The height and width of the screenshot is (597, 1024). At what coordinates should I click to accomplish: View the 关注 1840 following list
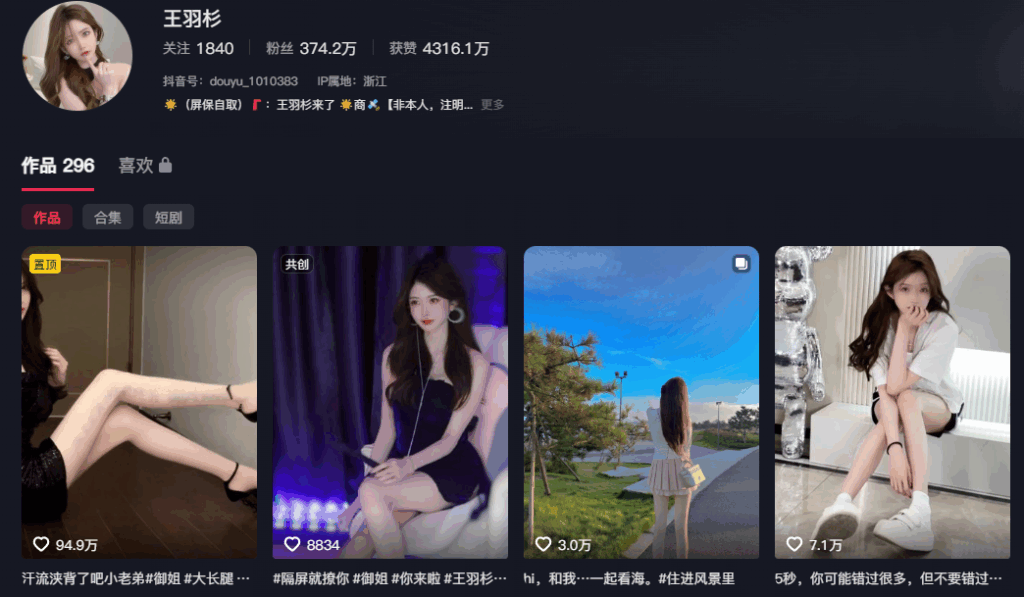tap(198, 48)
